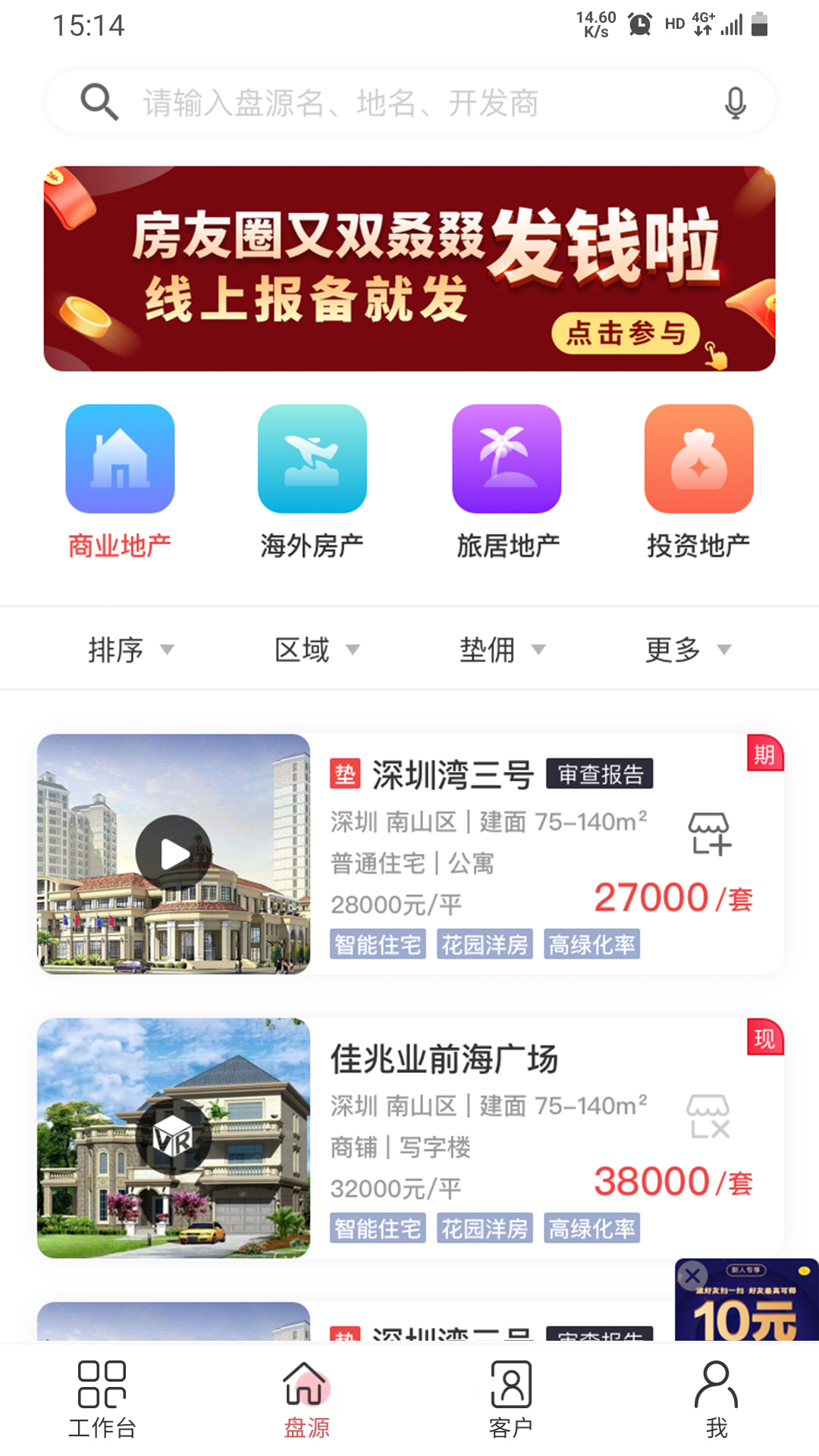The image size is (819, 1456).
Task: Add 深圳湾三号 to my shop
Action: tap(709, 833)
